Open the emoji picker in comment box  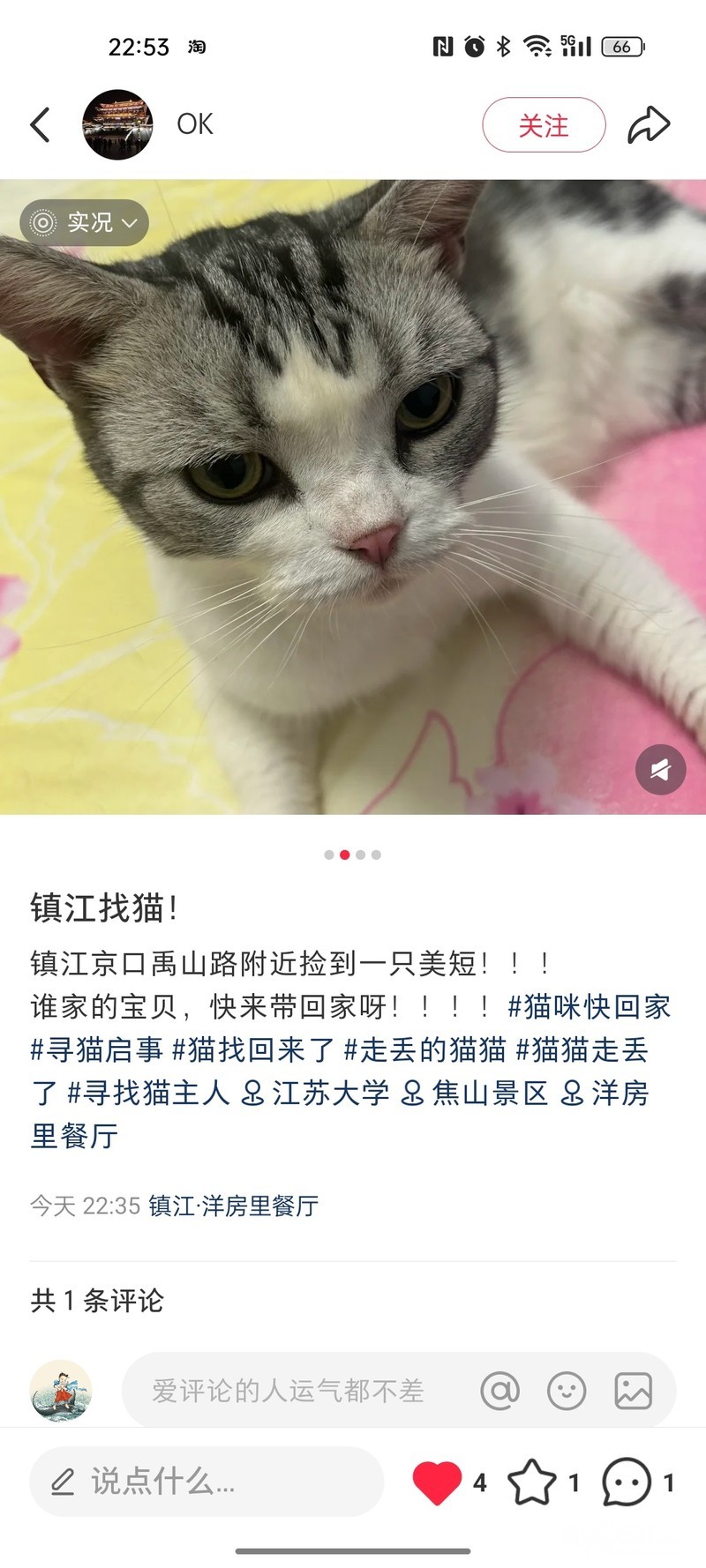pyautogui.click(x=567, y=1391)
